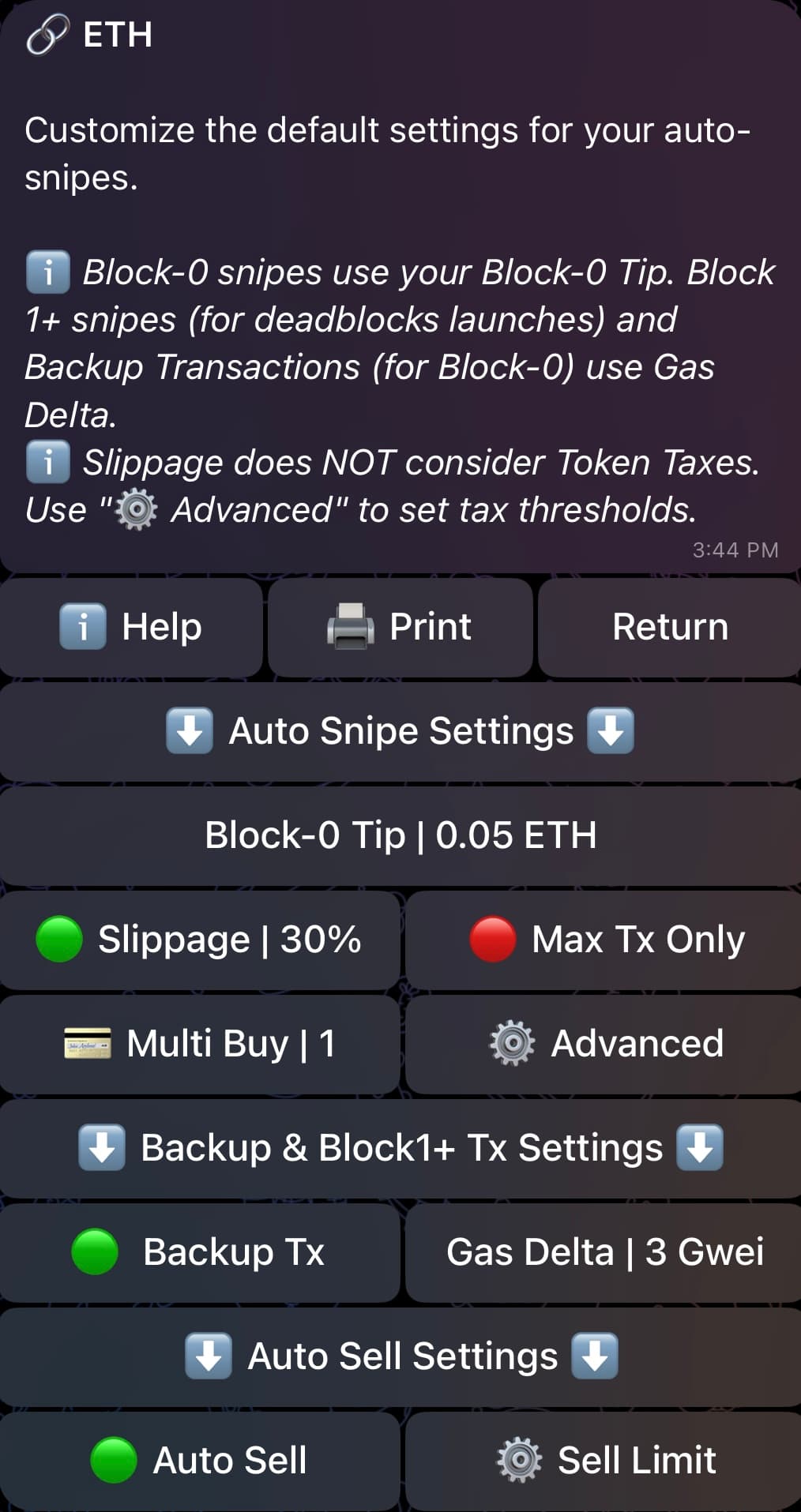Click the down arrow on Auto Snipe Settings
This screenshot has width=801, height=1512.
(190, 730)
